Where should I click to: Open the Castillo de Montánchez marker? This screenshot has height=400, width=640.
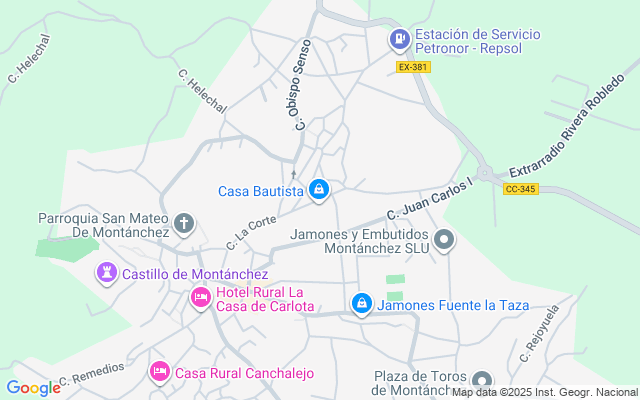click(106, 273)
